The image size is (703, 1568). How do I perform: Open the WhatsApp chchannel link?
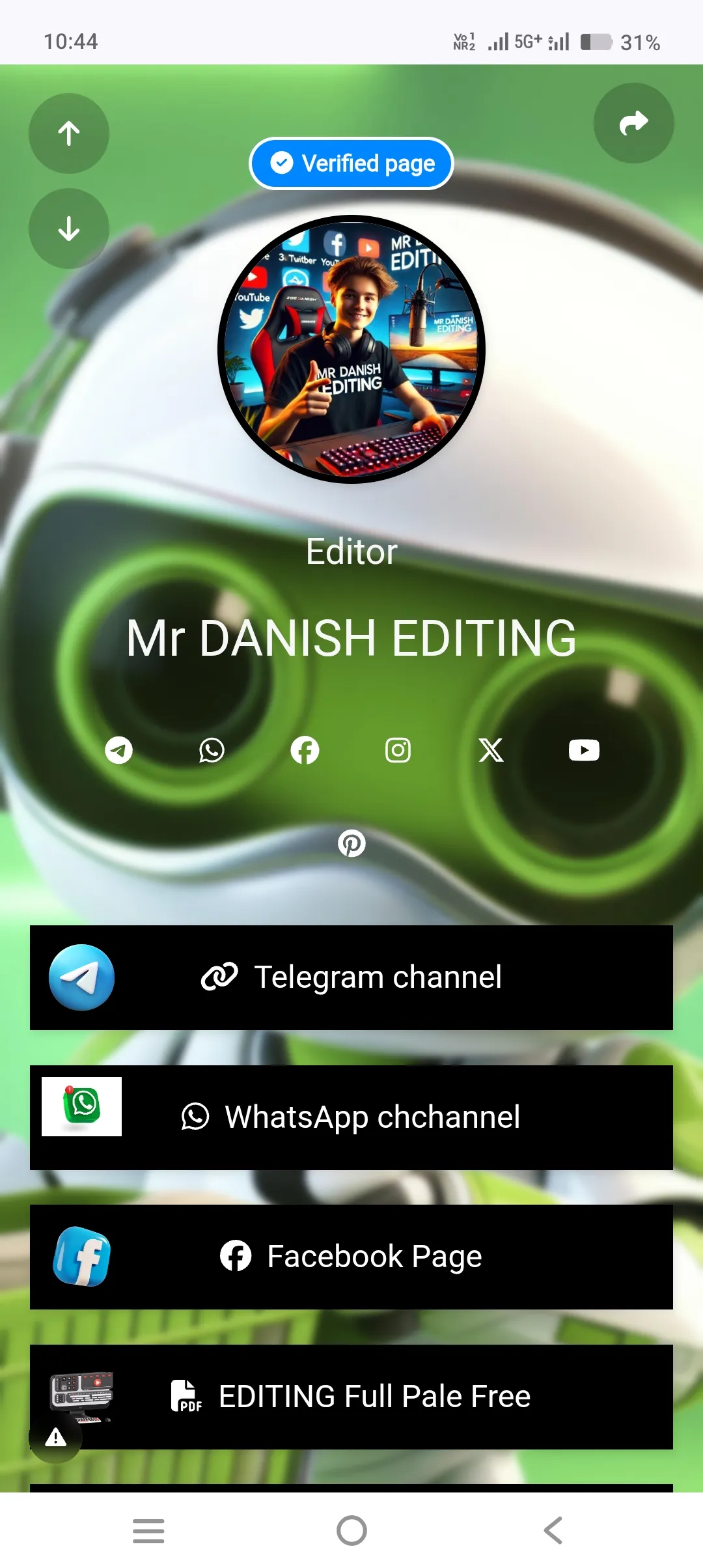(x=351, y=1117)
